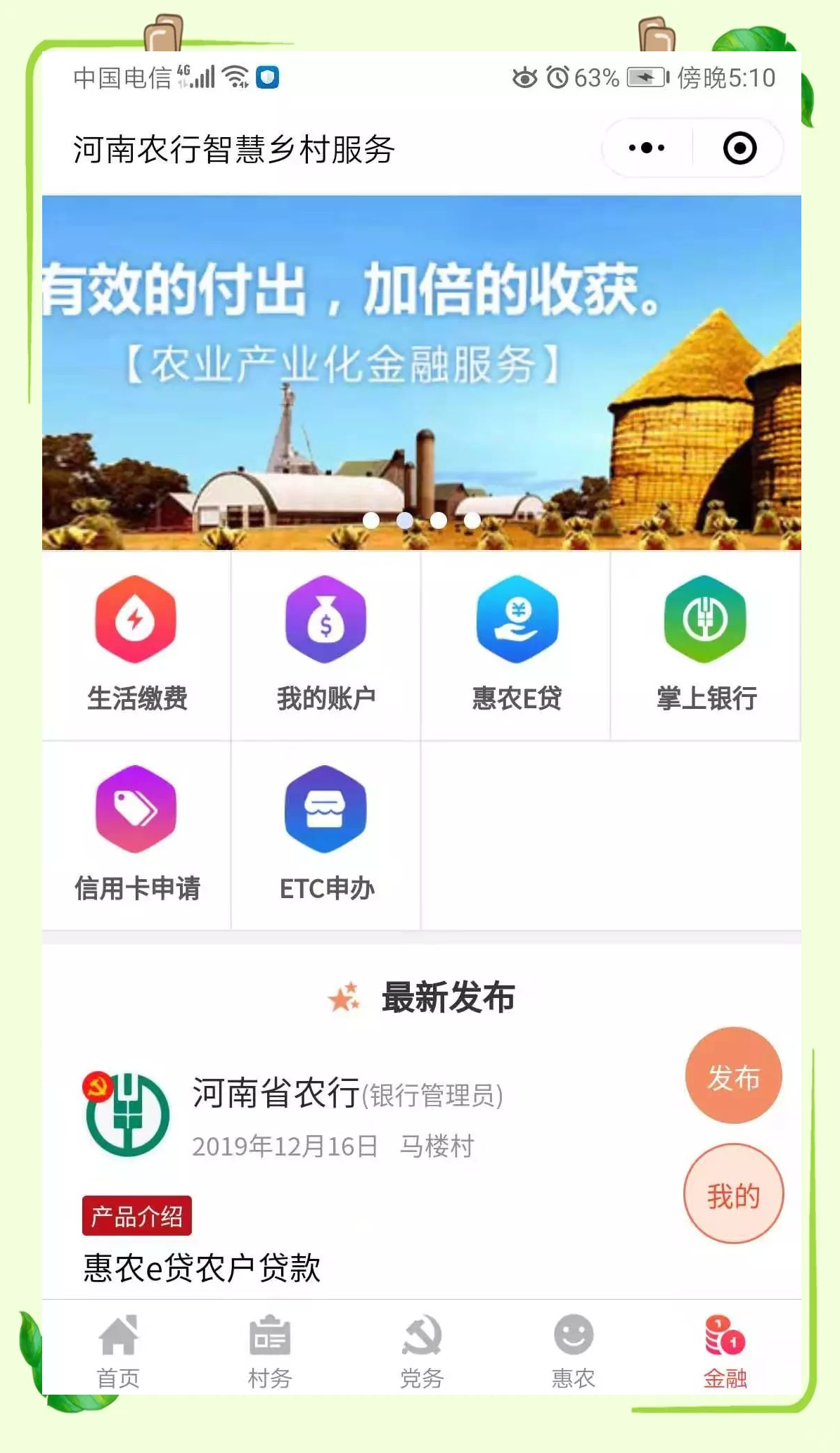Screen dimensions: 840x1453
Task: Select the second carousel dot indicator
Action: pos(406,522)
